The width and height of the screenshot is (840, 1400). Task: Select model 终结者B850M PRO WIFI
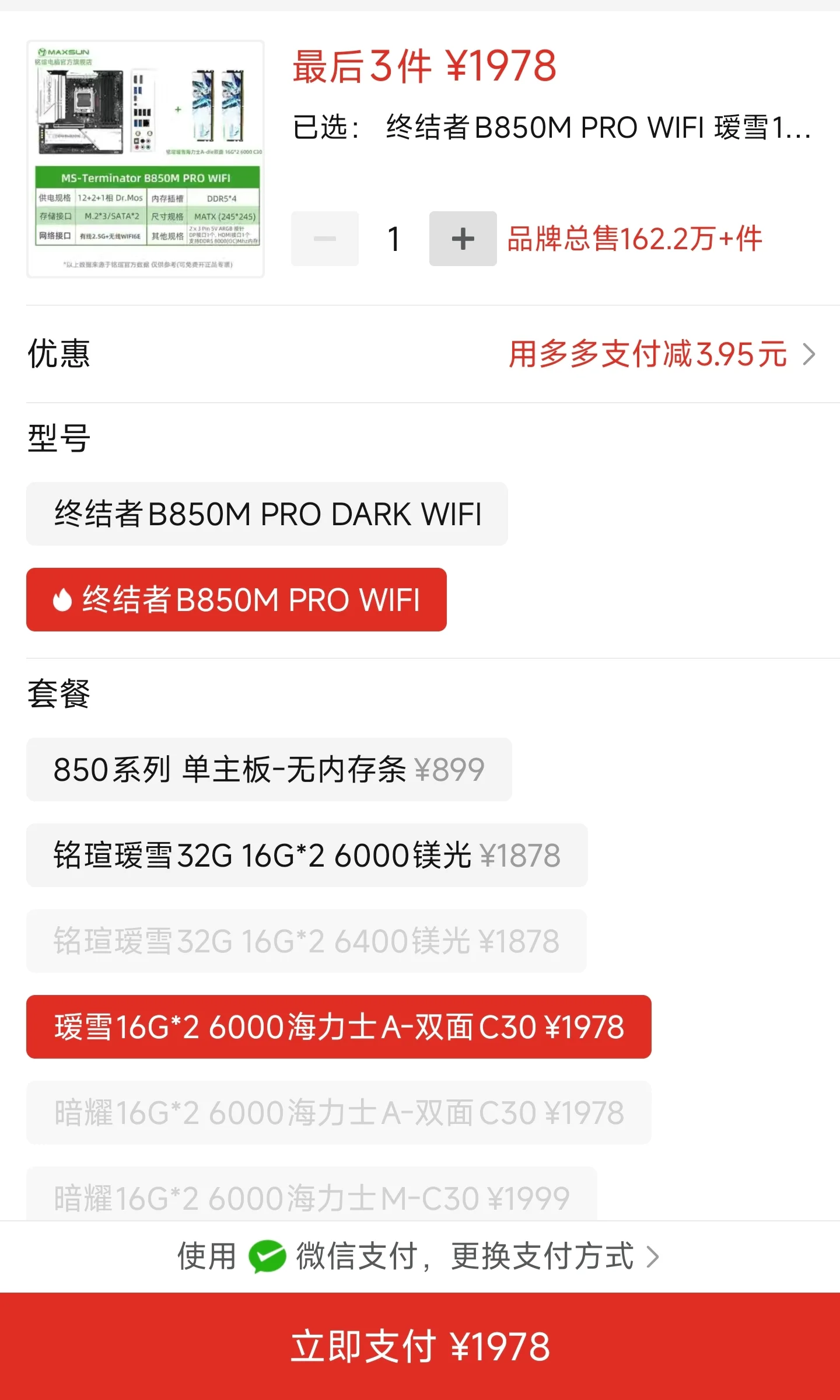tap(236, 600)
